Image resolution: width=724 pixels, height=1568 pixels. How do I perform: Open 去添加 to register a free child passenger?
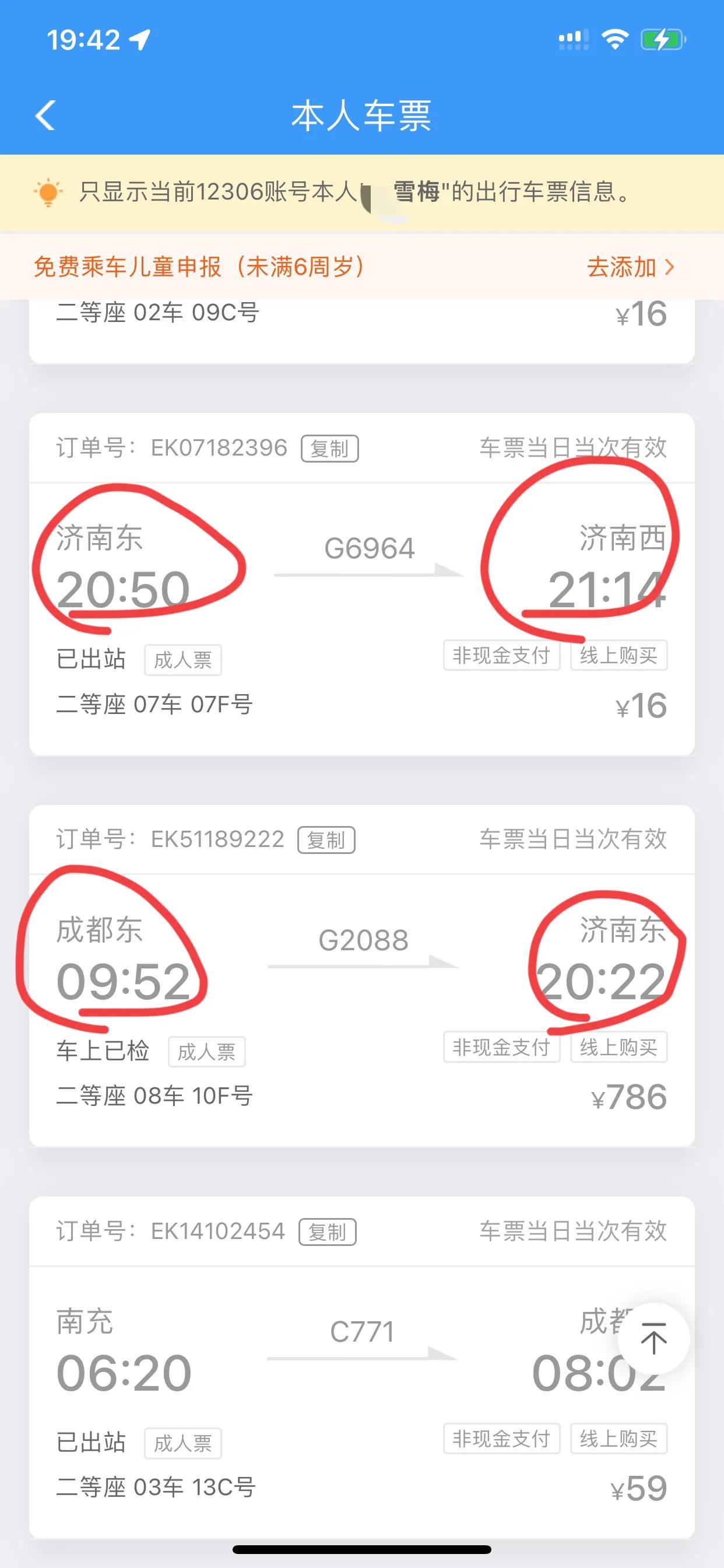click(x=621, y=268)
